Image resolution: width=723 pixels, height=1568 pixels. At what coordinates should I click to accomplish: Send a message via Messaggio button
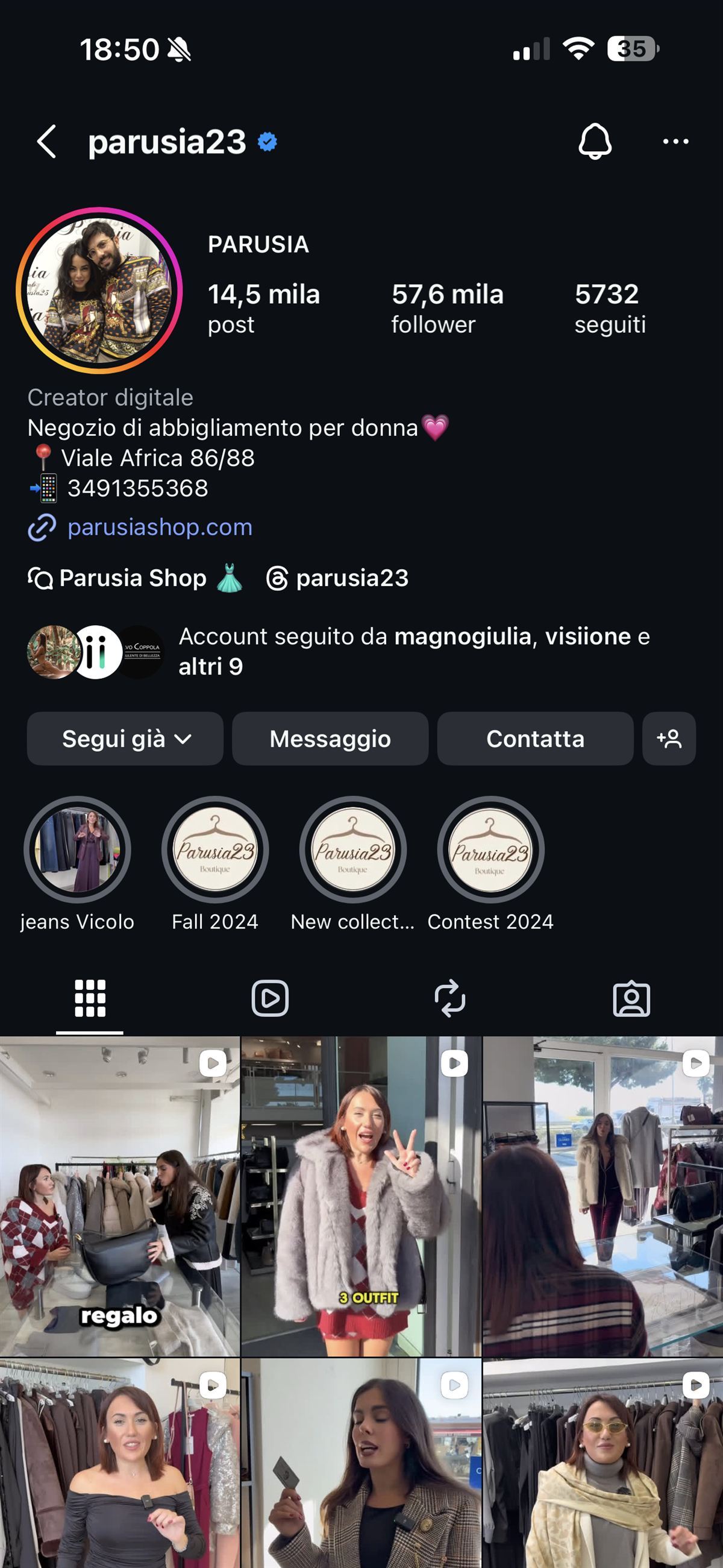tap(330, 739)
